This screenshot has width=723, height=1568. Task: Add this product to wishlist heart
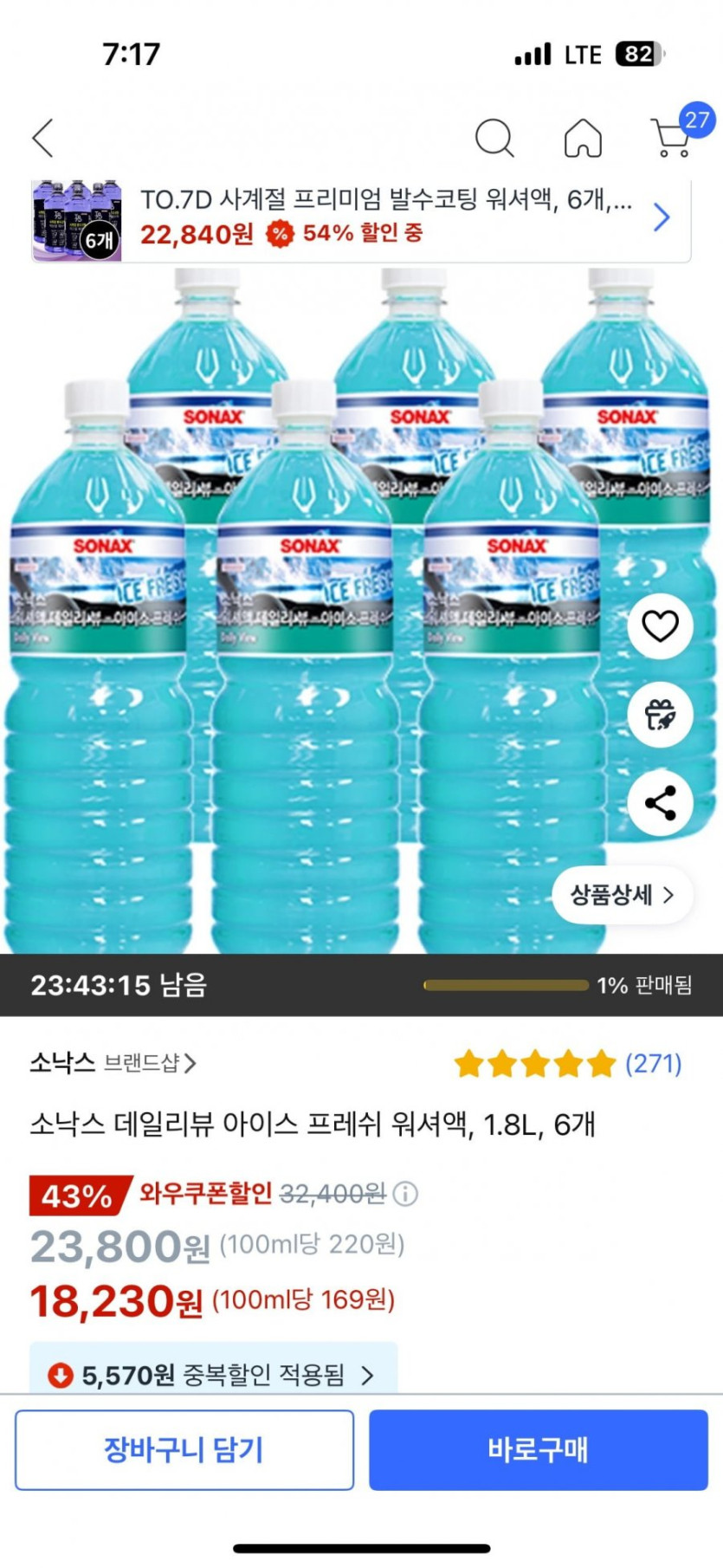point(660,626)
